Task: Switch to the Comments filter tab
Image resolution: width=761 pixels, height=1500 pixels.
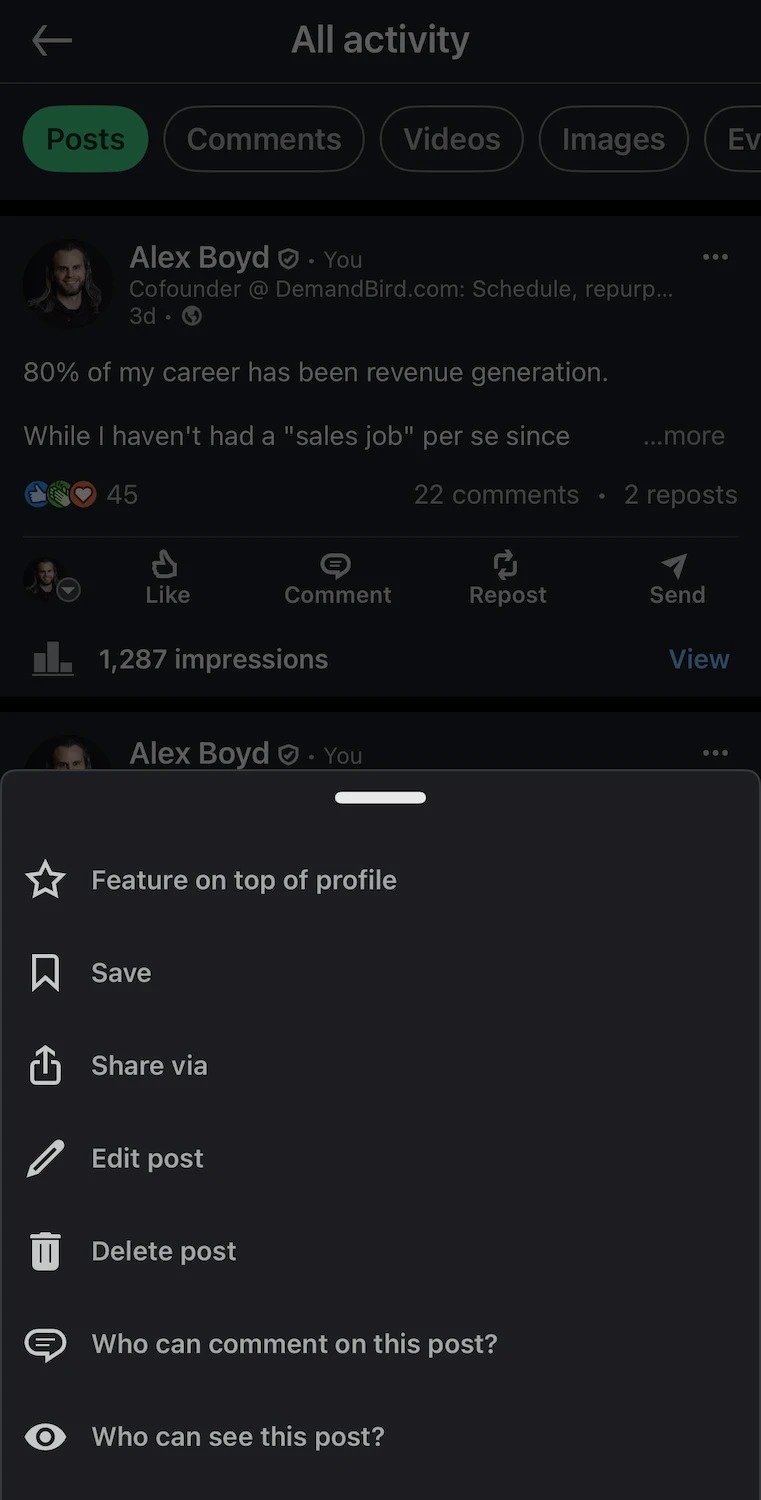Action: 263,139
